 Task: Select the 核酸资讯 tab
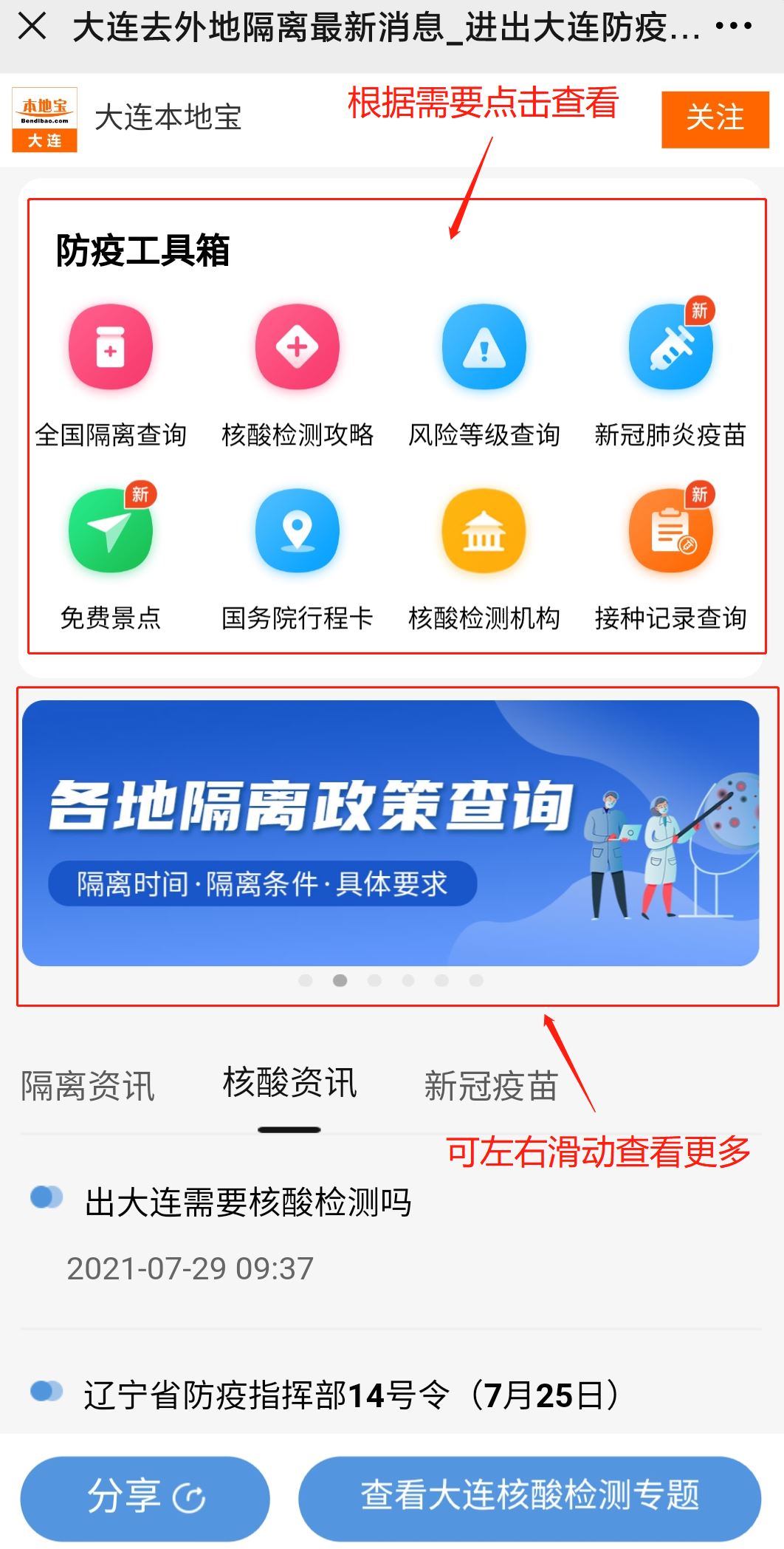pos(289,1084)
